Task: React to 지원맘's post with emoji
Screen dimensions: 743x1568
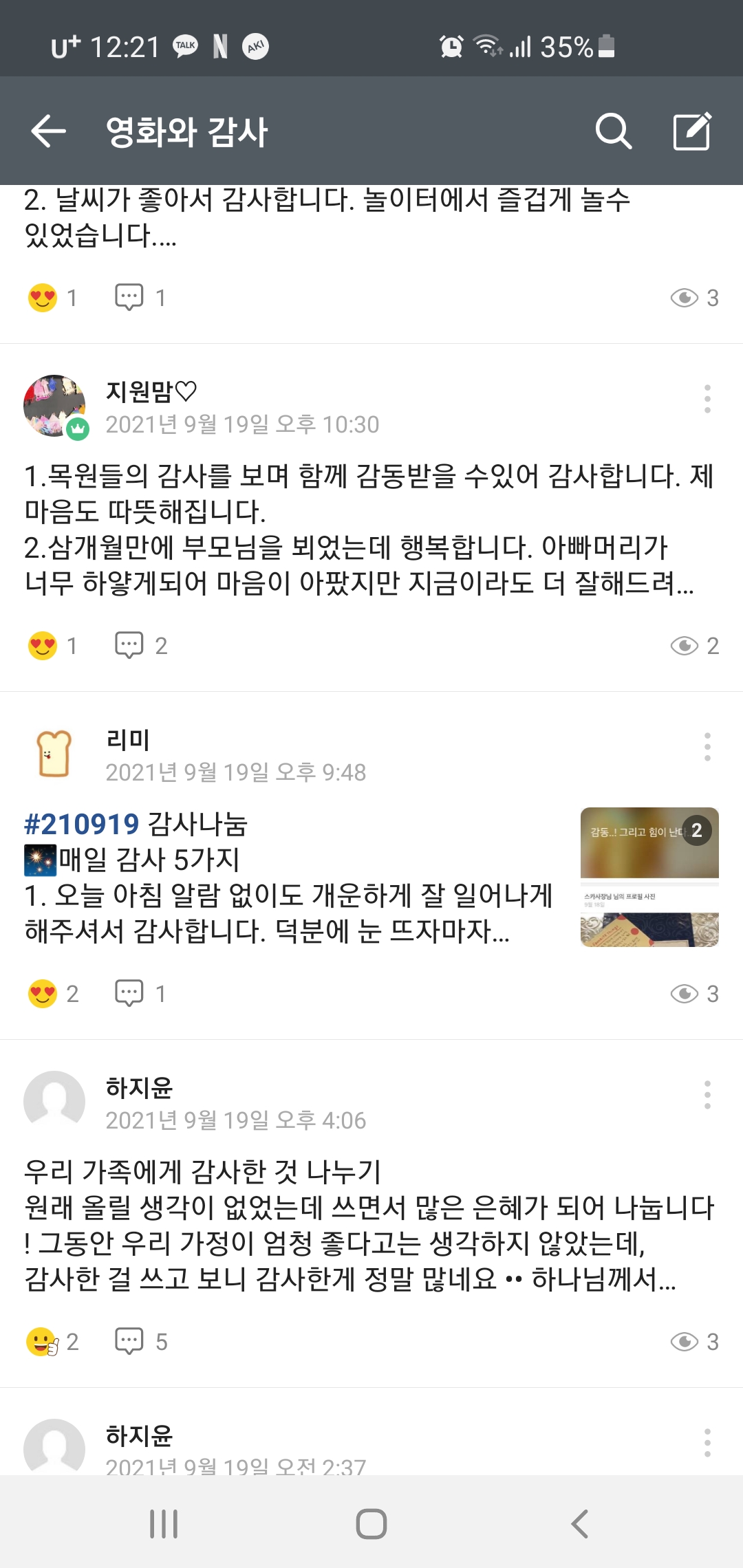Action: (x=43, y=646)
